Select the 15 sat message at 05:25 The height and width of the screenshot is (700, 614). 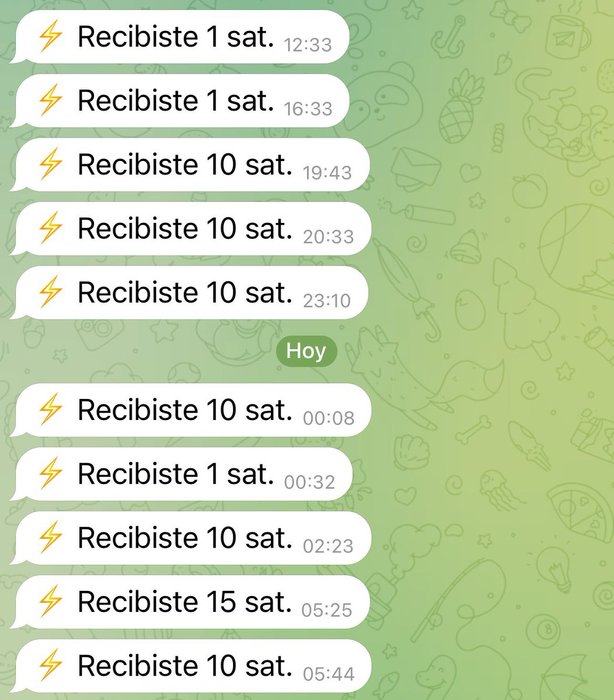[190, 602]
